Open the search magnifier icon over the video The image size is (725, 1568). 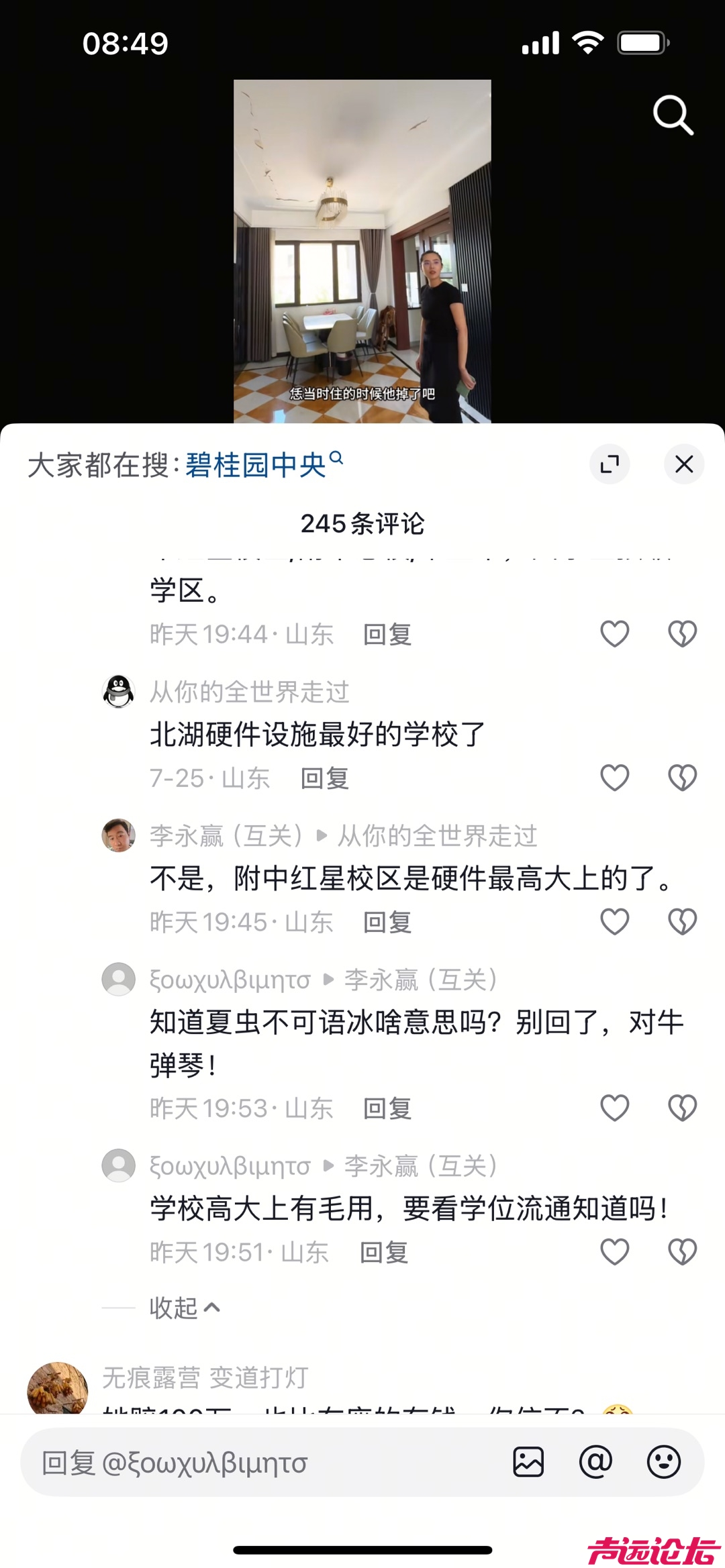(x=673, y=115)
